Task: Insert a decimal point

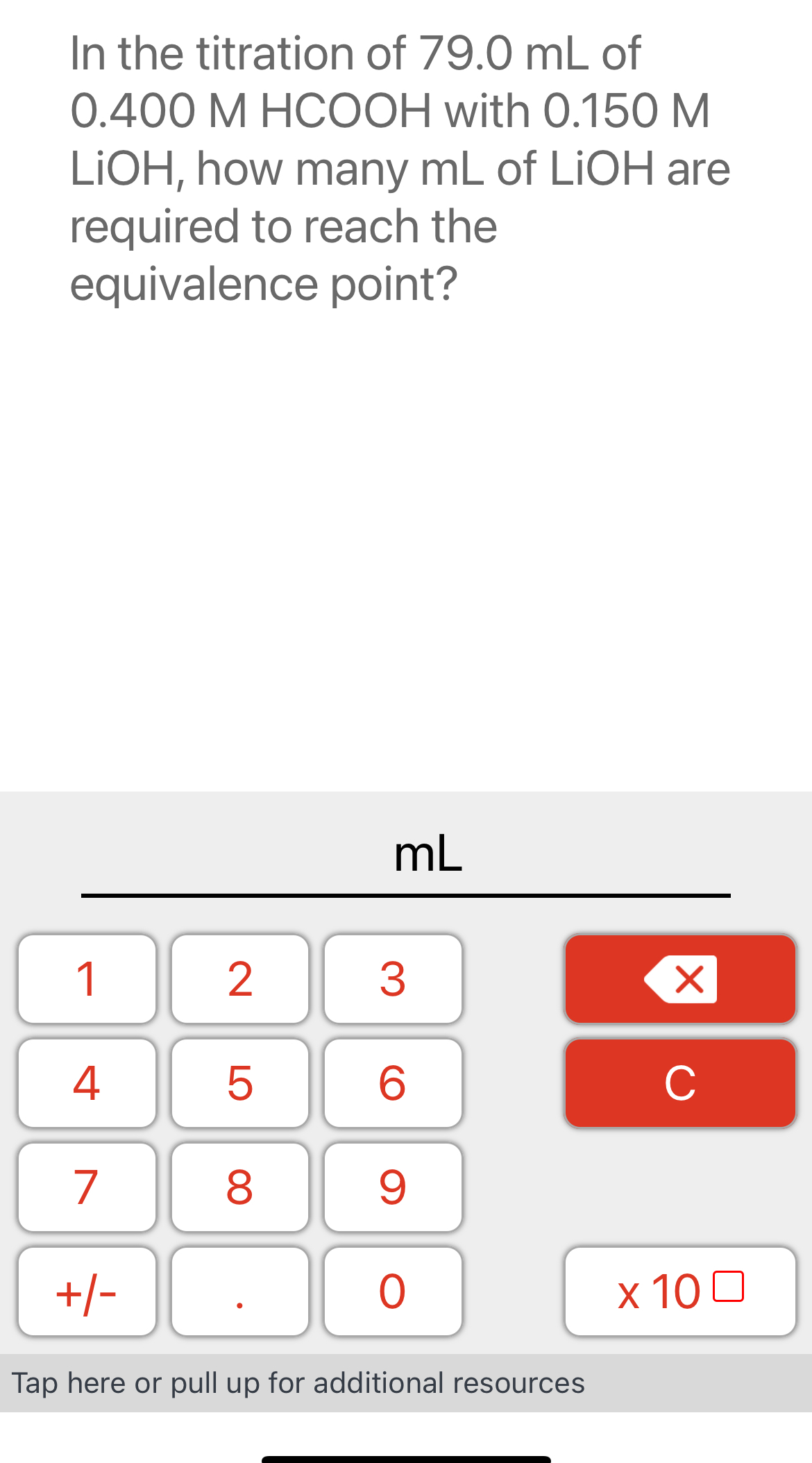Action: tap(240, 1291)
